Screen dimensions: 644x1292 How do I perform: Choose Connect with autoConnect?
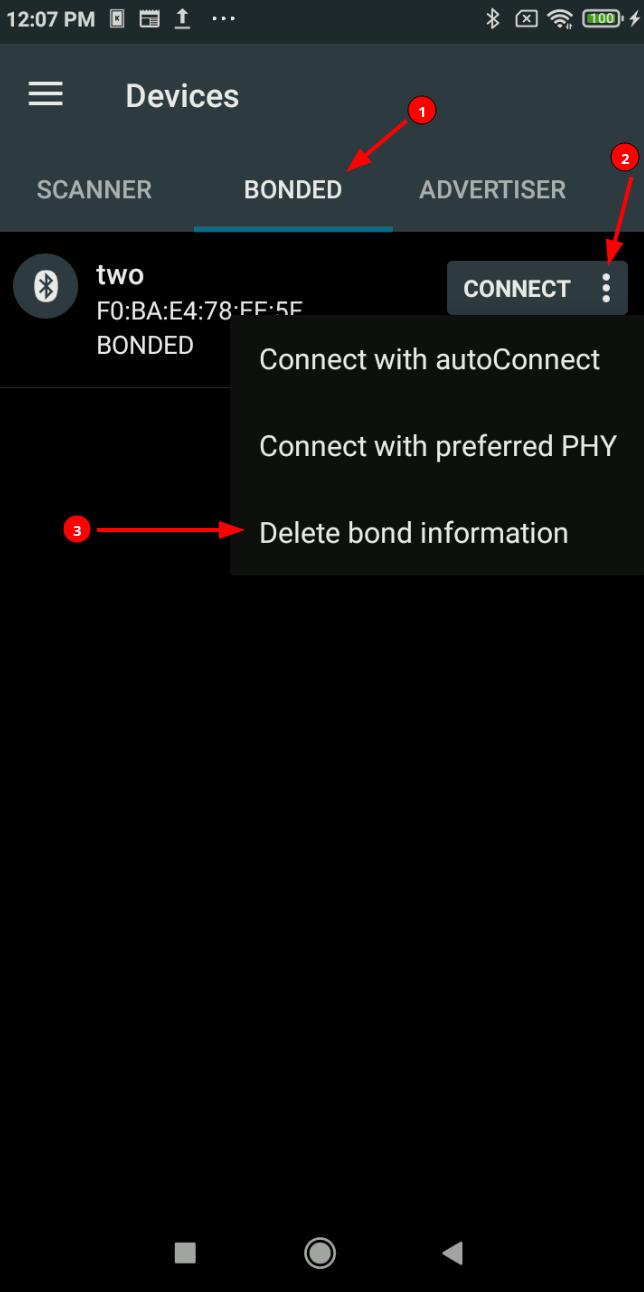coord(429,360)
